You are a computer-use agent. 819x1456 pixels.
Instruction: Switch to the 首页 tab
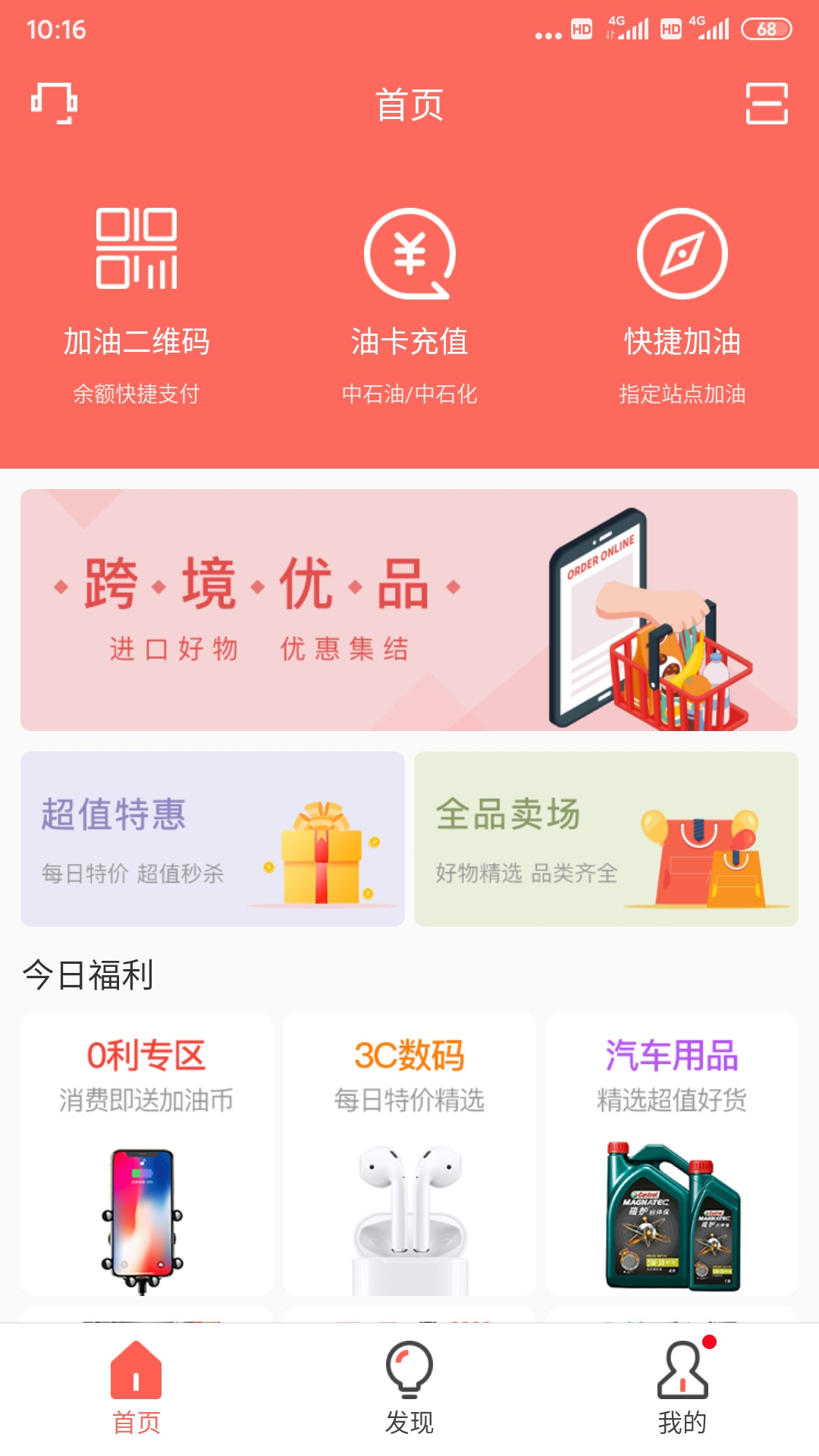tap(136, 1388)
